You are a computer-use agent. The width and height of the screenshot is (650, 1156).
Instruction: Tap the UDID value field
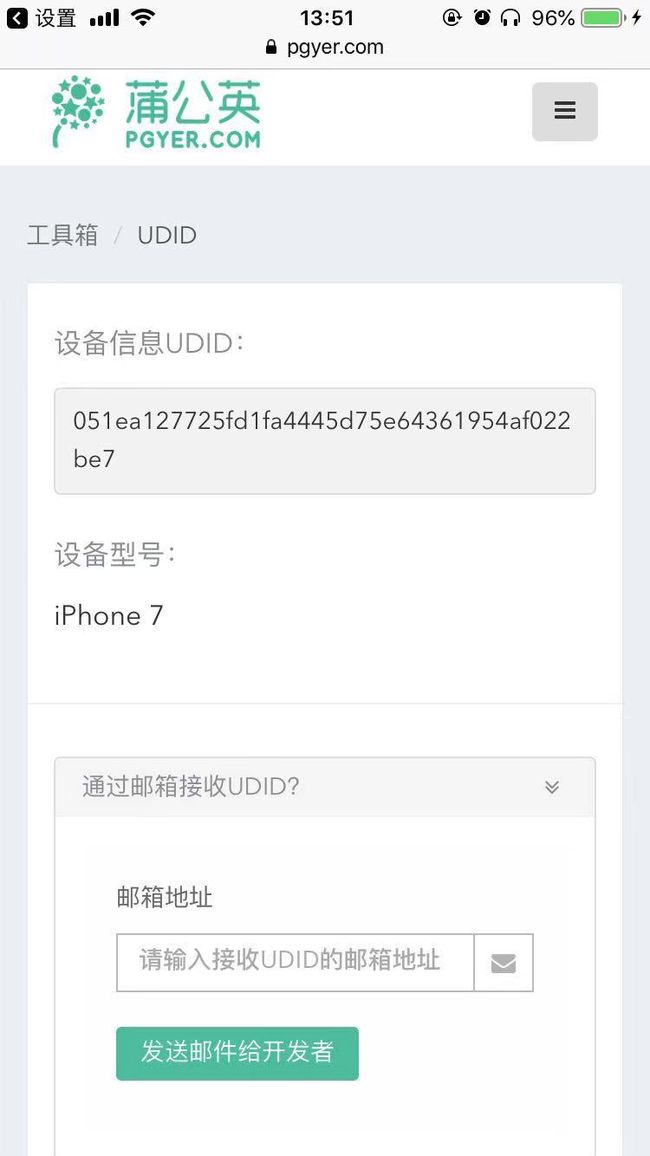pyautogui.click(x=324, y=441)
